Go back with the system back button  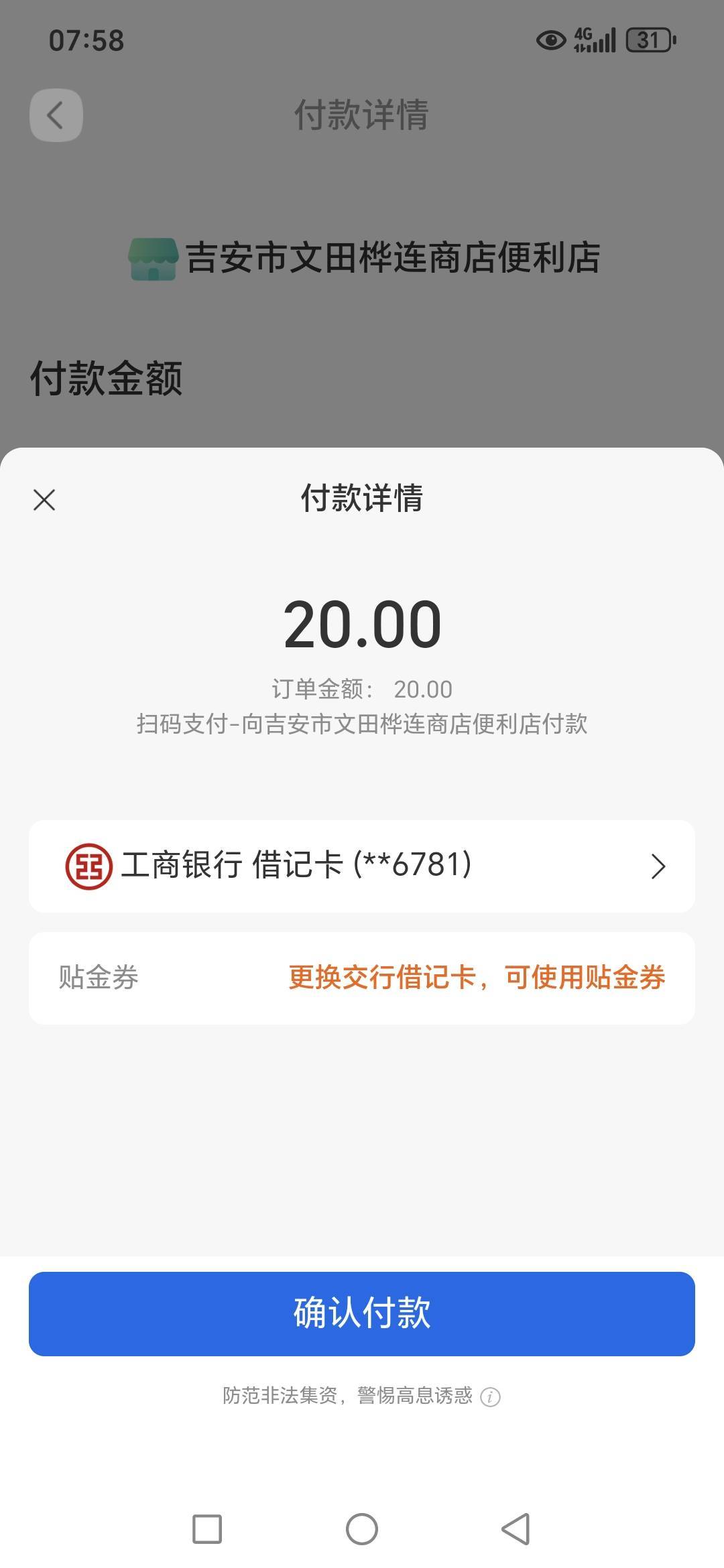[x=516, y=1529]
